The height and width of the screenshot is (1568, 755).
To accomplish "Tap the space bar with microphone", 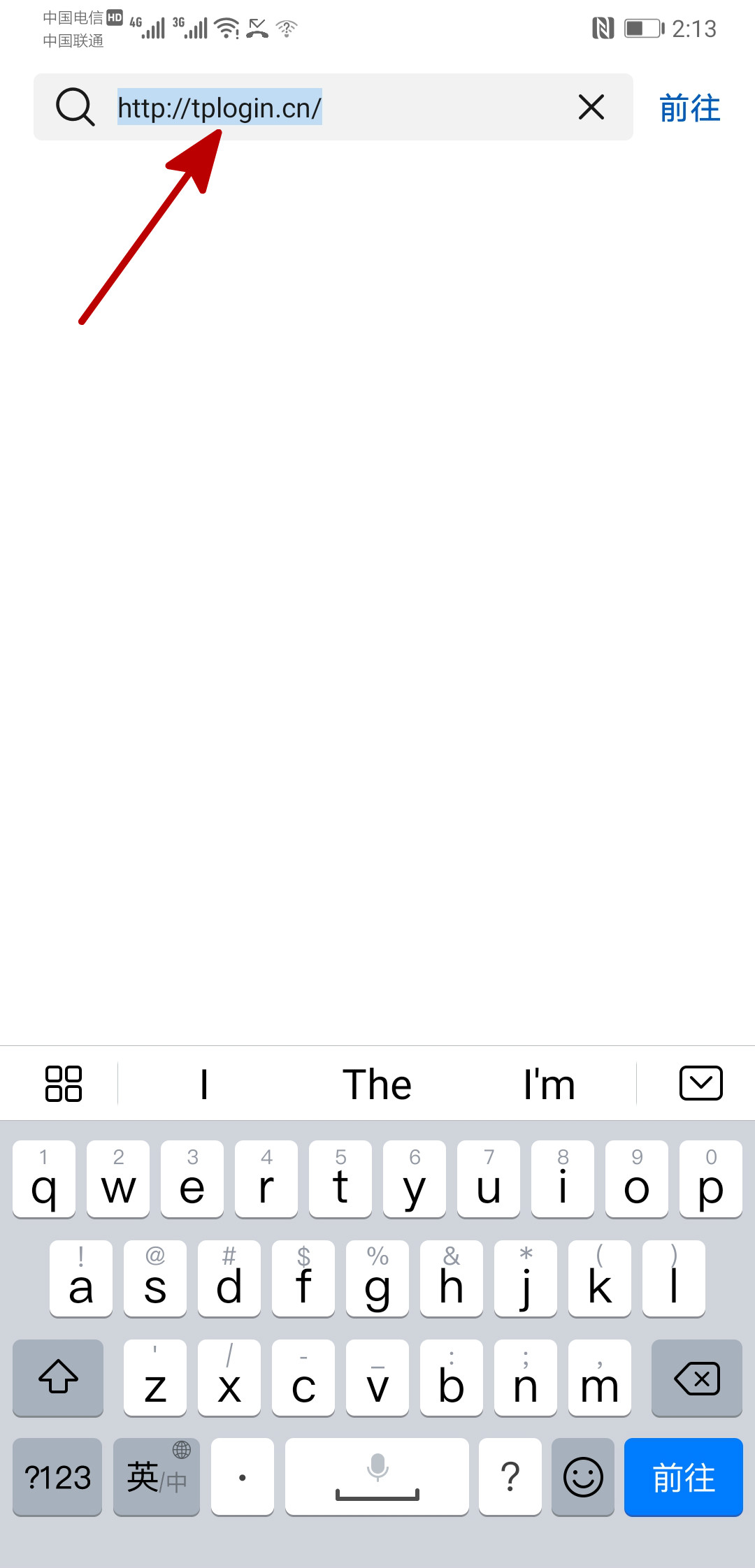I will [377, 1476].
